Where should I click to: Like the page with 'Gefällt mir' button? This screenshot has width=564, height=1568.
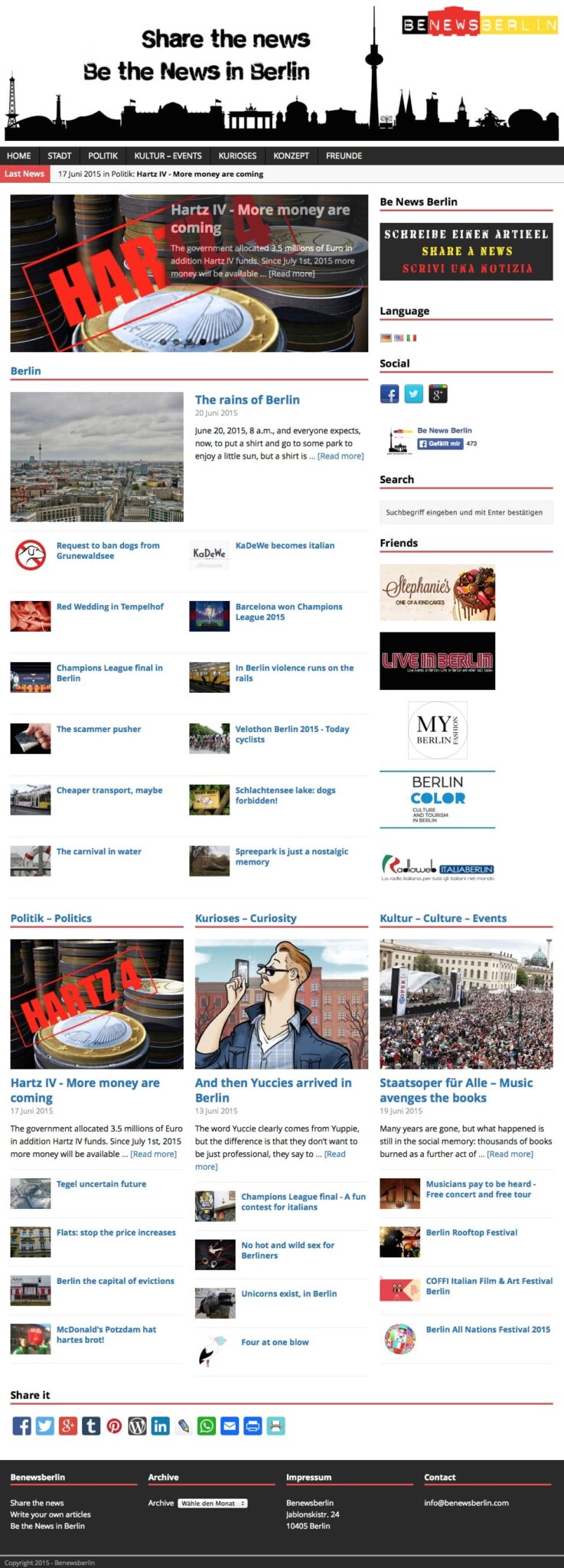point(440,443)
